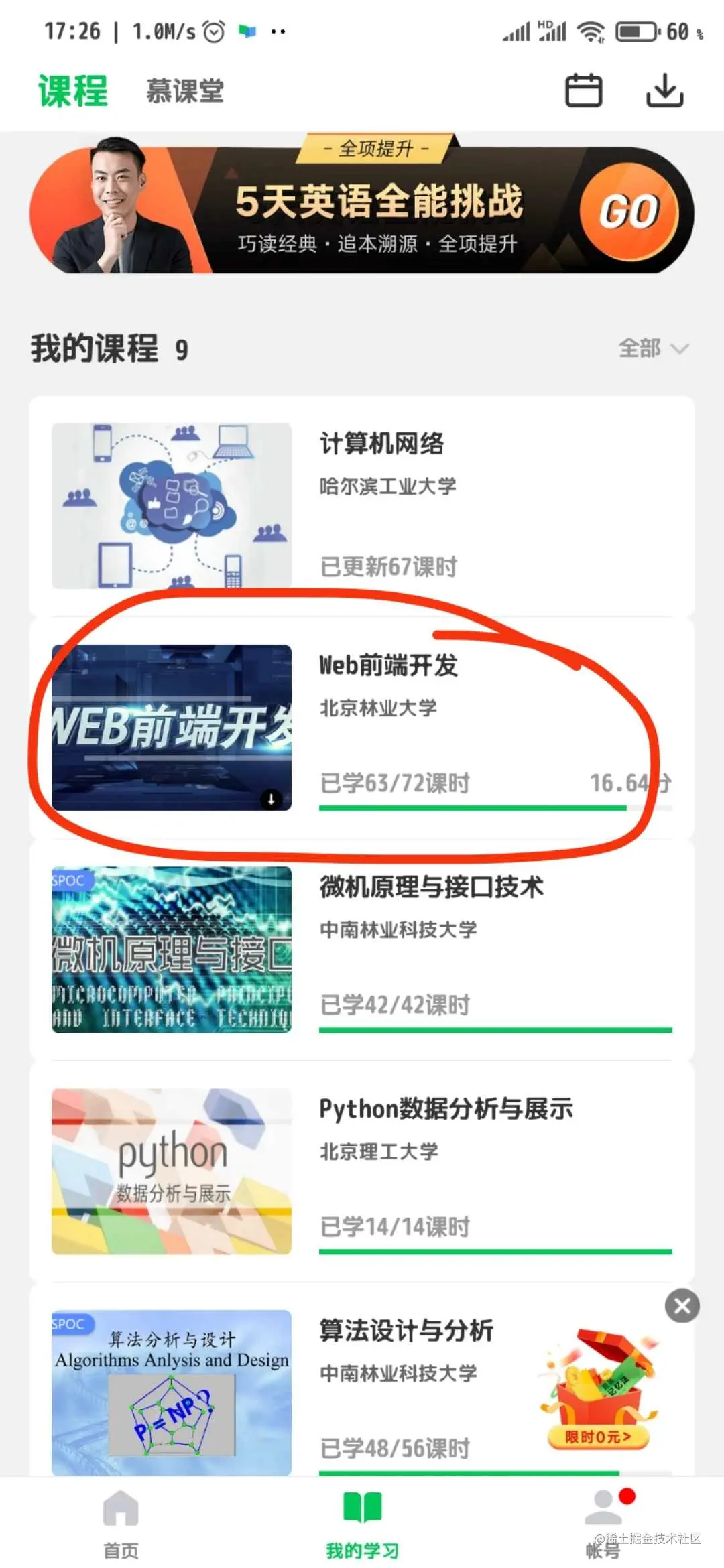Screen dimensions: 724x1568
Task: Expand the 全部 filter dropdown
Action: [x=652, y=348]
